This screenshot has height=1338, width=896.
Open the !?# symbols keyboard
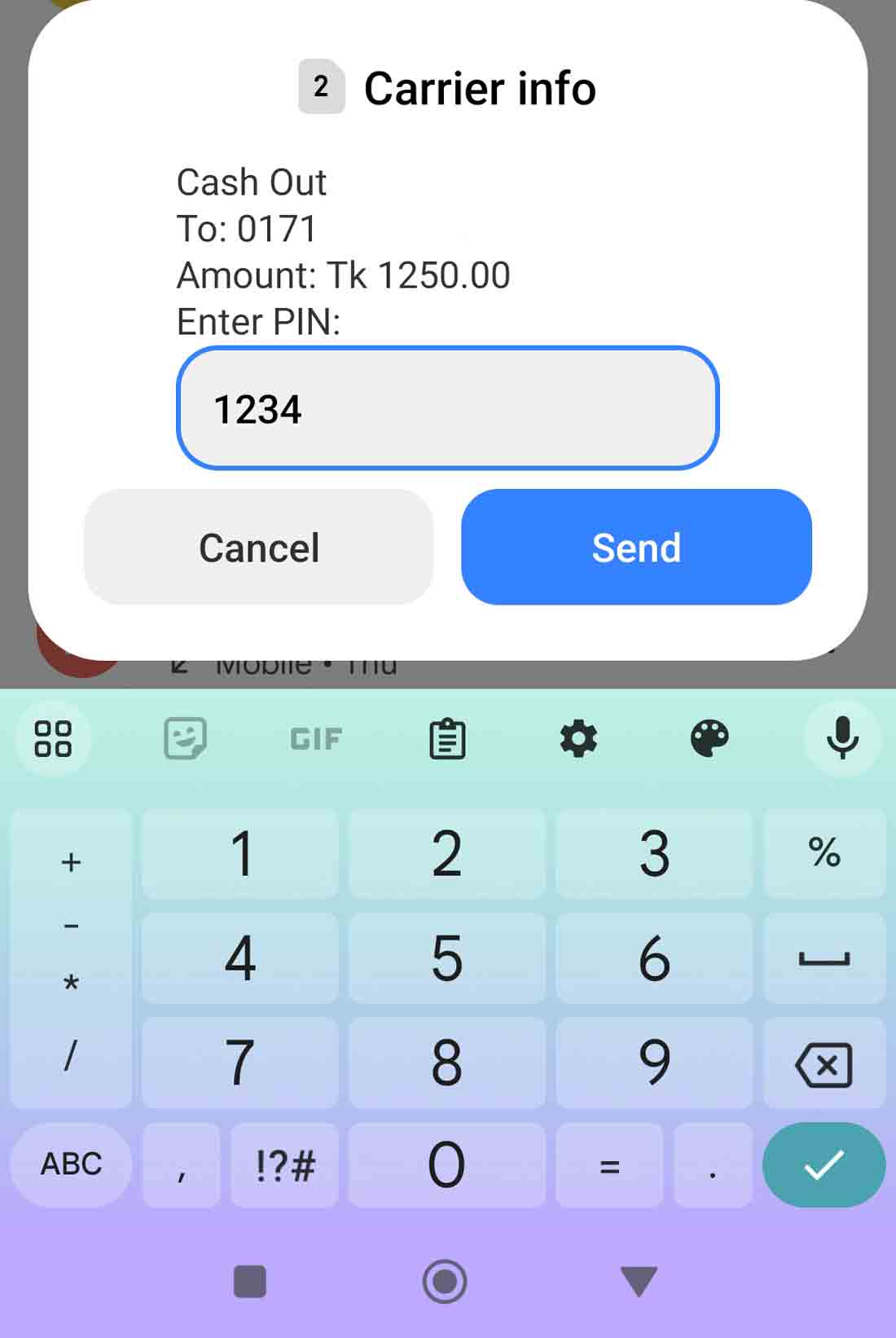pyautogui.click(x=284, y=1165)
